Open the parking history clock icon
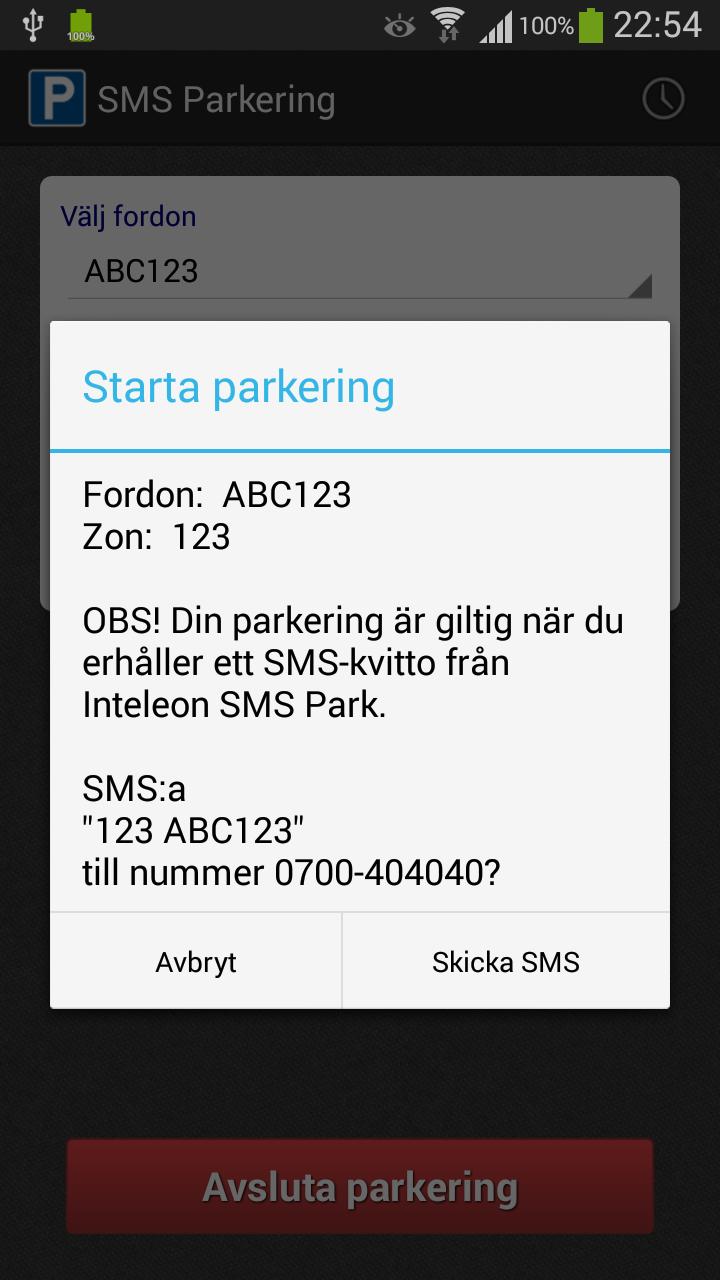720x1280 pixels. coord(662,98)
